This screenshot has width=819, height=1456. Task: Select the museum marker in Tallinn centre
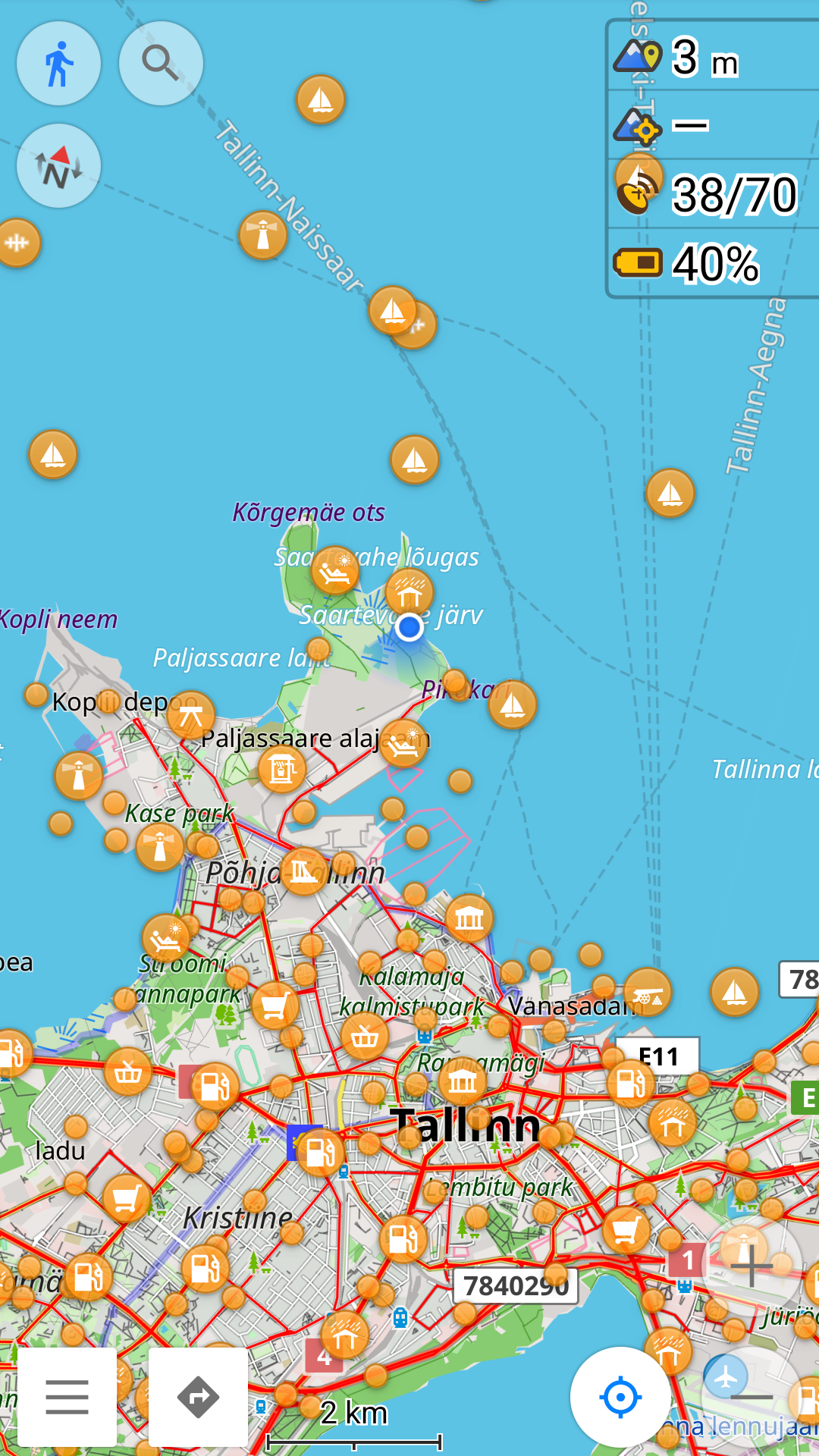pos(462,1081)
